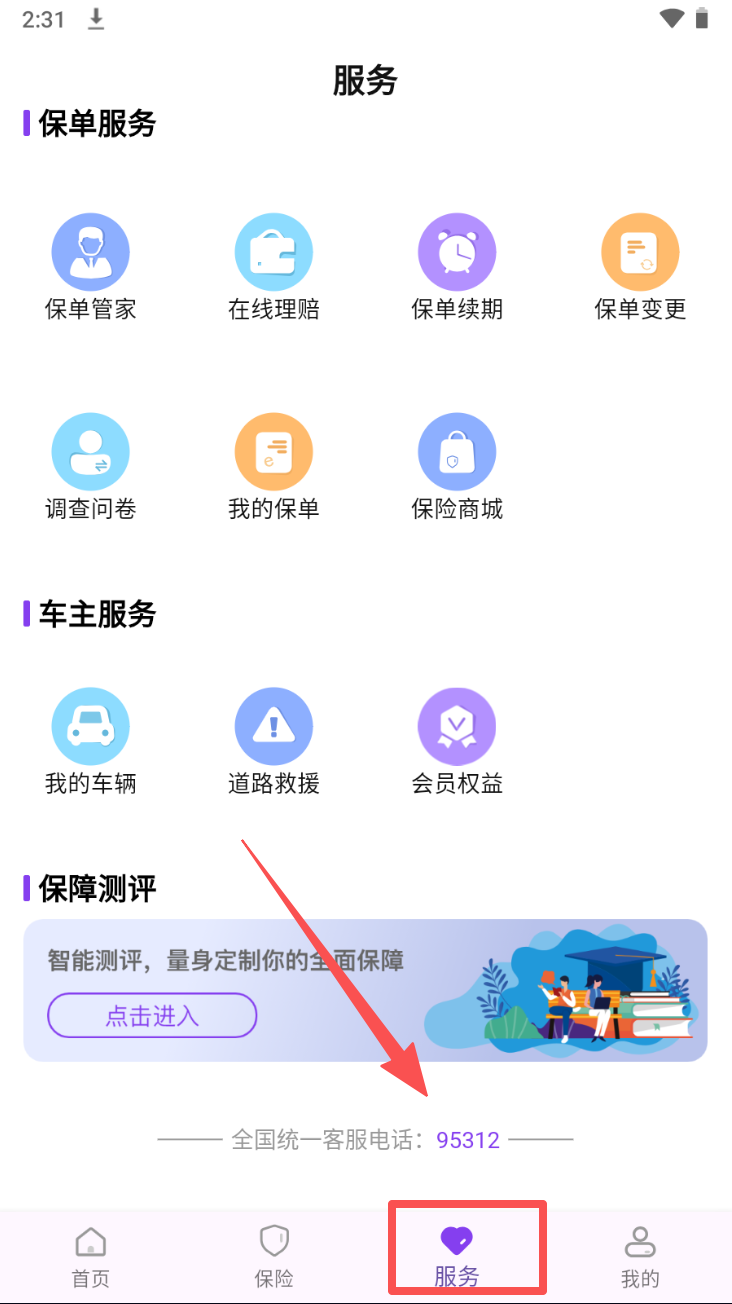Viewport: 732px width, 1304px height.
Task: Switch to 首页 home tab
Action: click(90, 1257)
